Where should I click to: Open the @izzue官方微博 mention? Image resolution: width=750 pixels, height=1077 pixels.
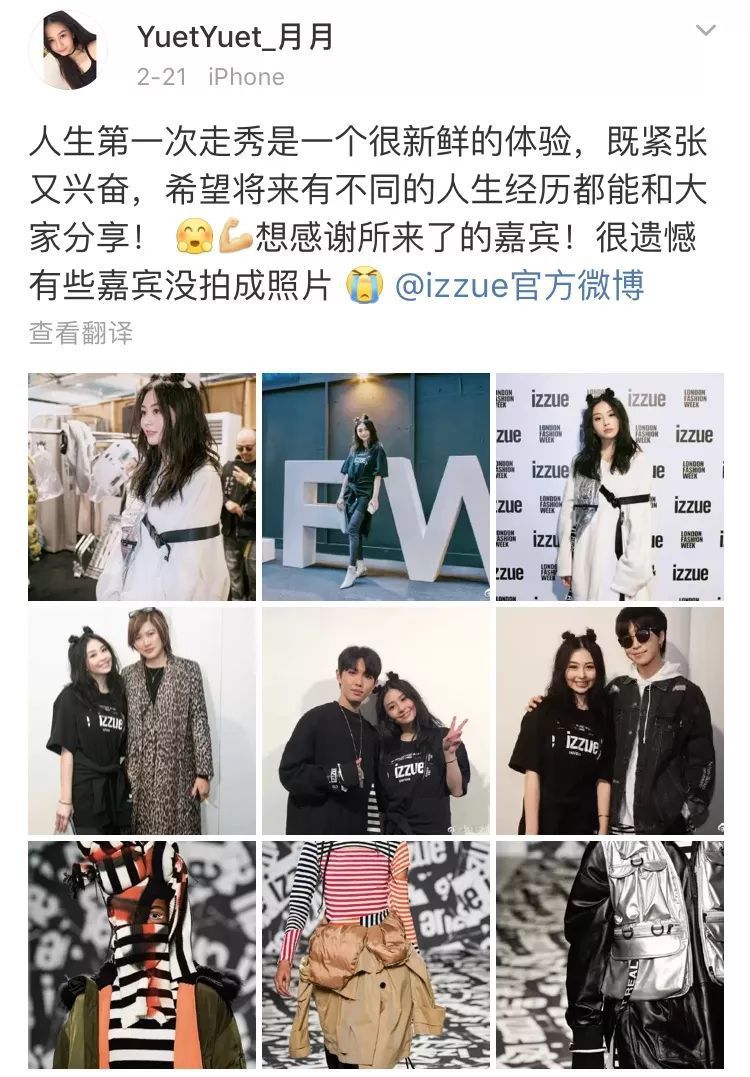pos(520,285)
